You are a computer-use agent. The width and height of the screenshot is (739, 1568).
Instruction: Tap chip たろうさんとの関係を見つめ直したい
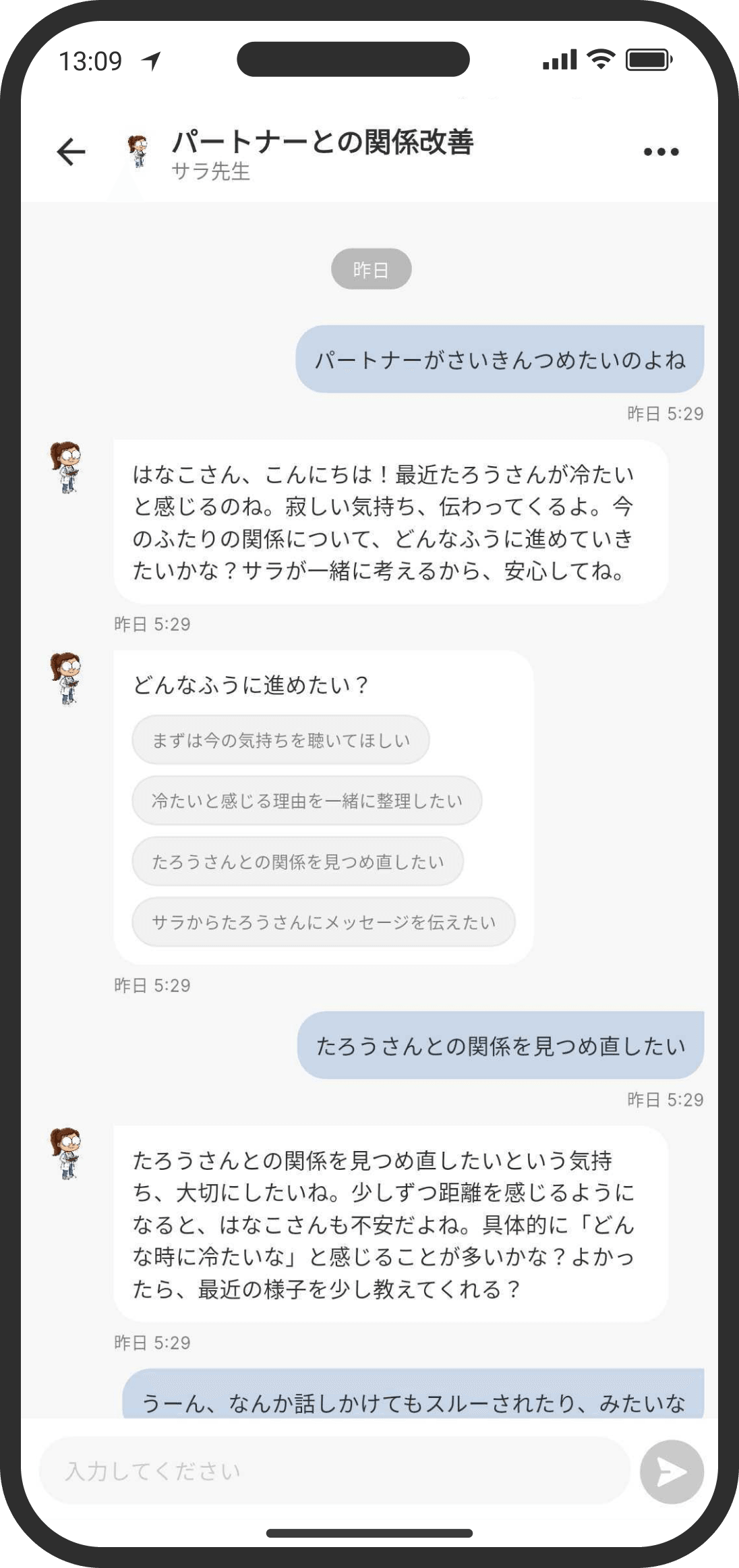point(297,862)
